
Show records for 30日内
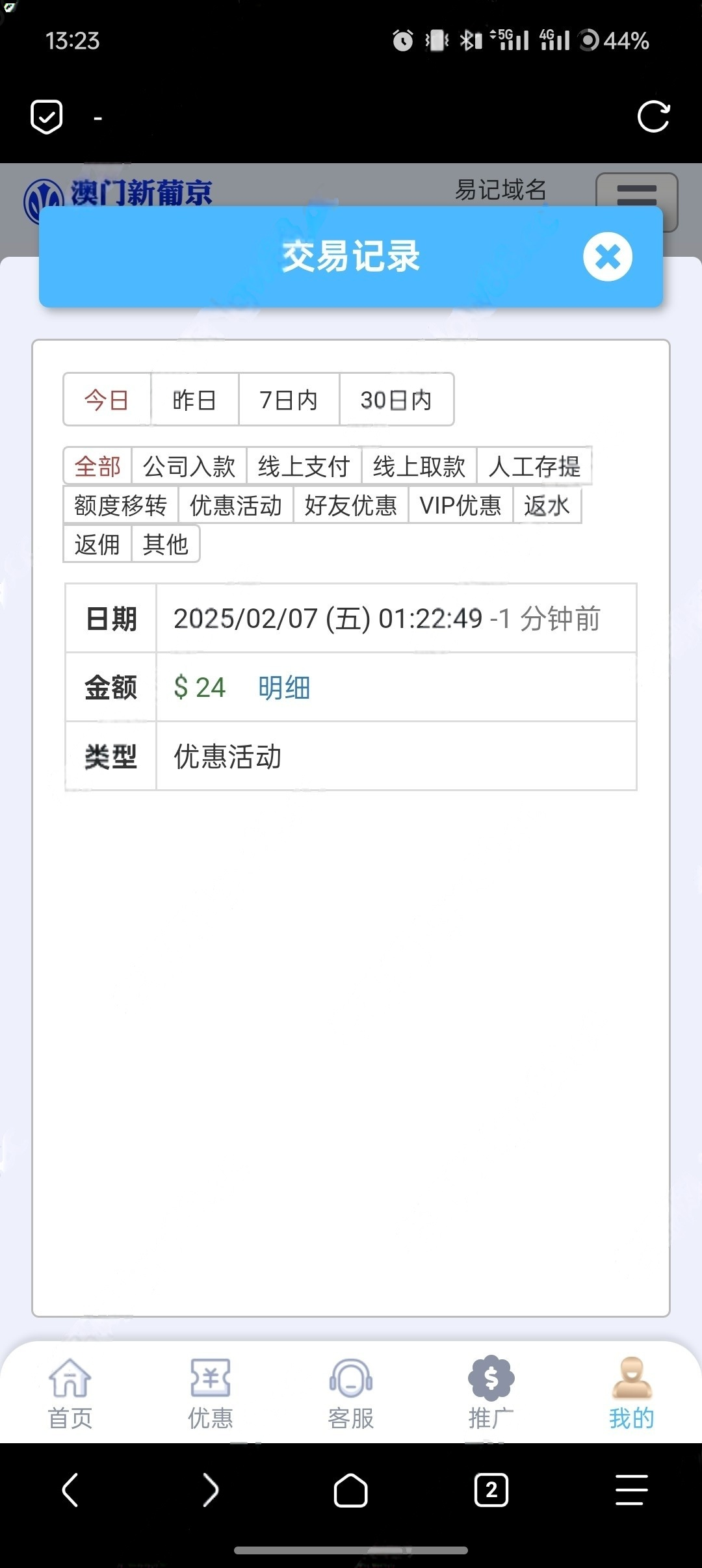pos(396,400)
